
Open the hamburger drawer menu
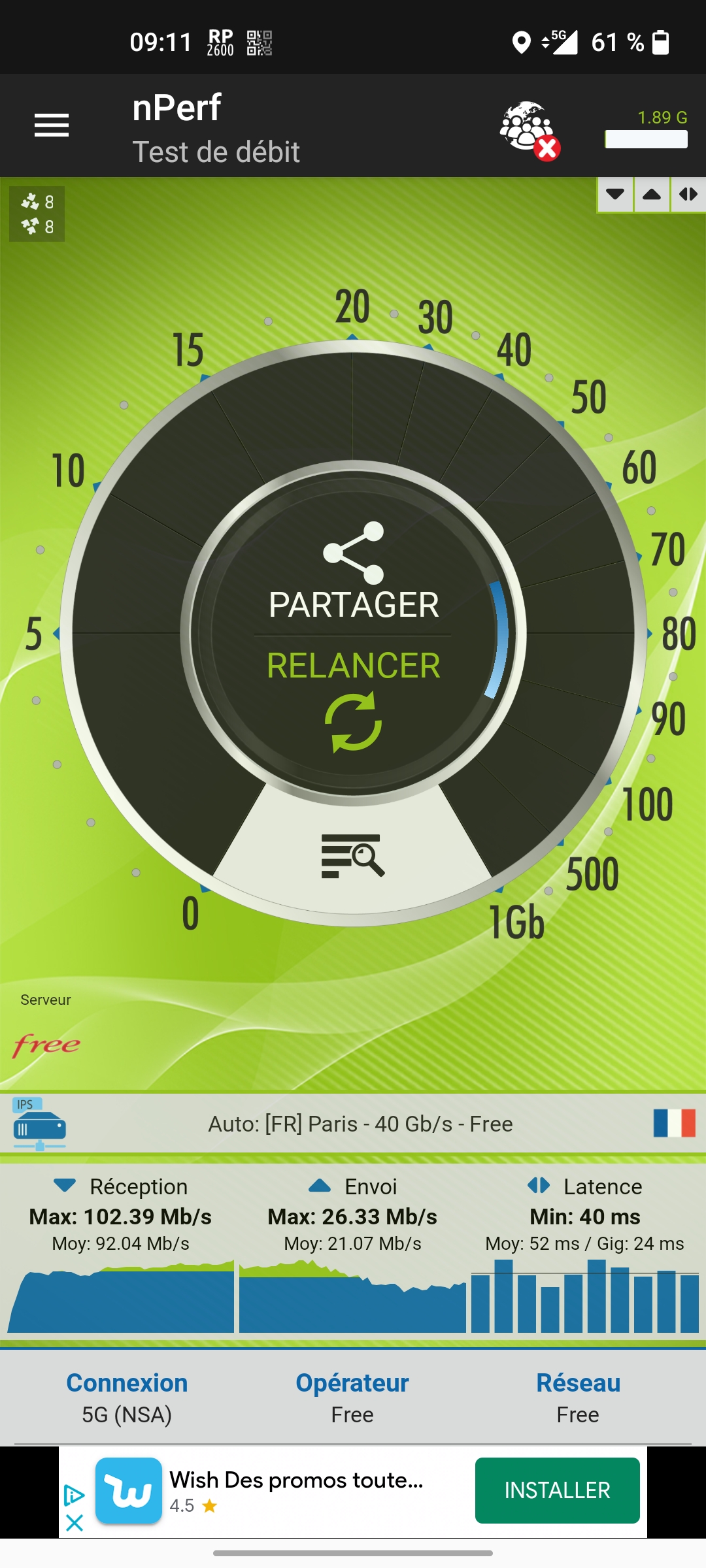coord(52,125)
